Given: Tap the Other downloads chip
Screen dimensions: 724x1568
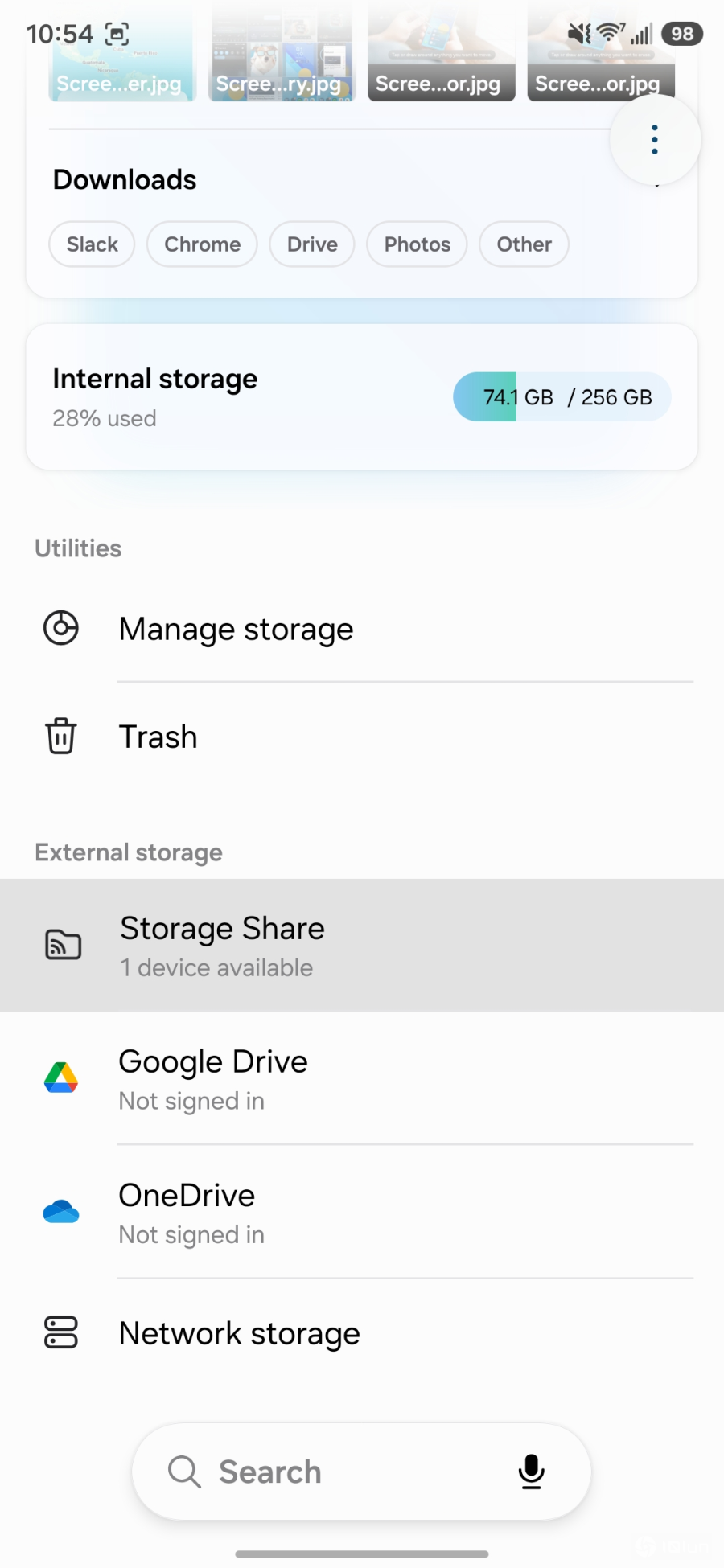Looking at the screenshot, I should coord(524,244).
